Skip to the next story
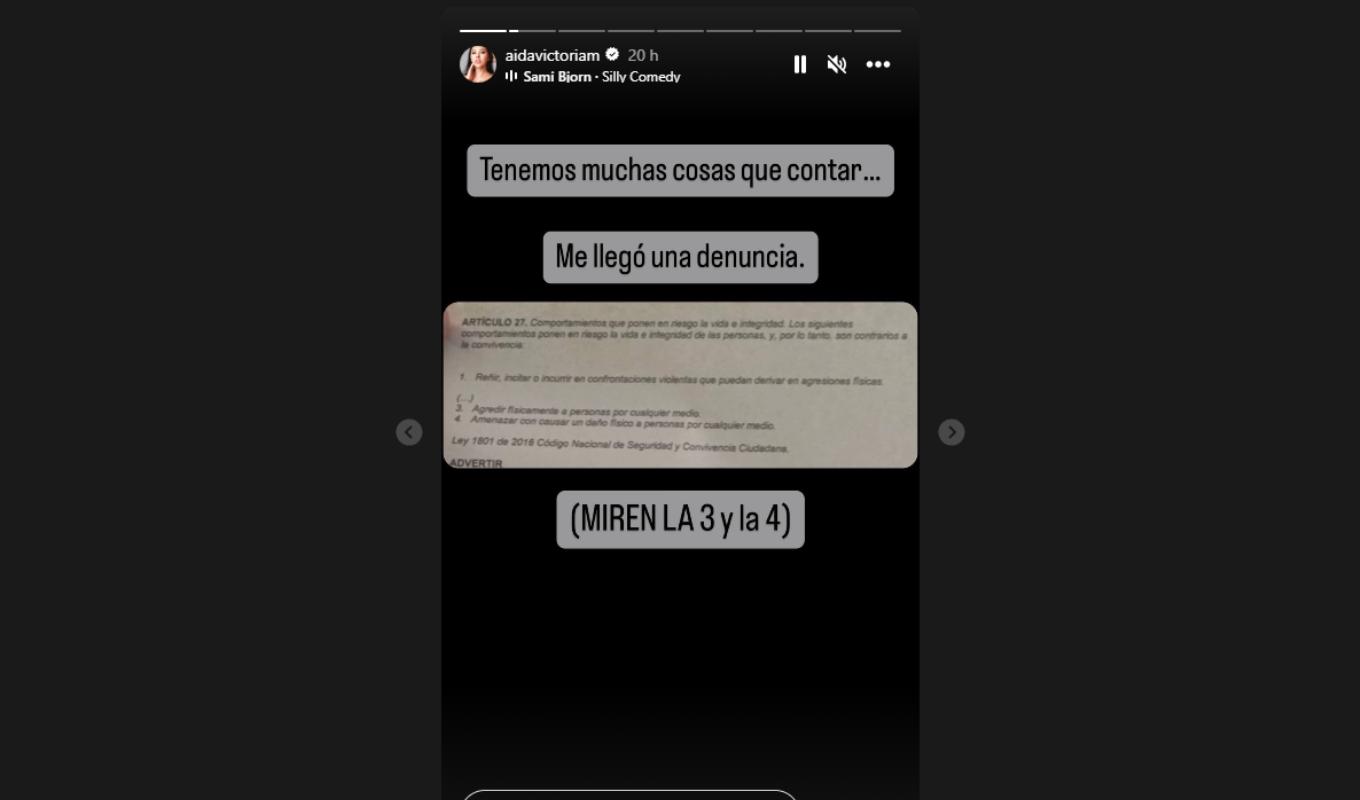 951,432
